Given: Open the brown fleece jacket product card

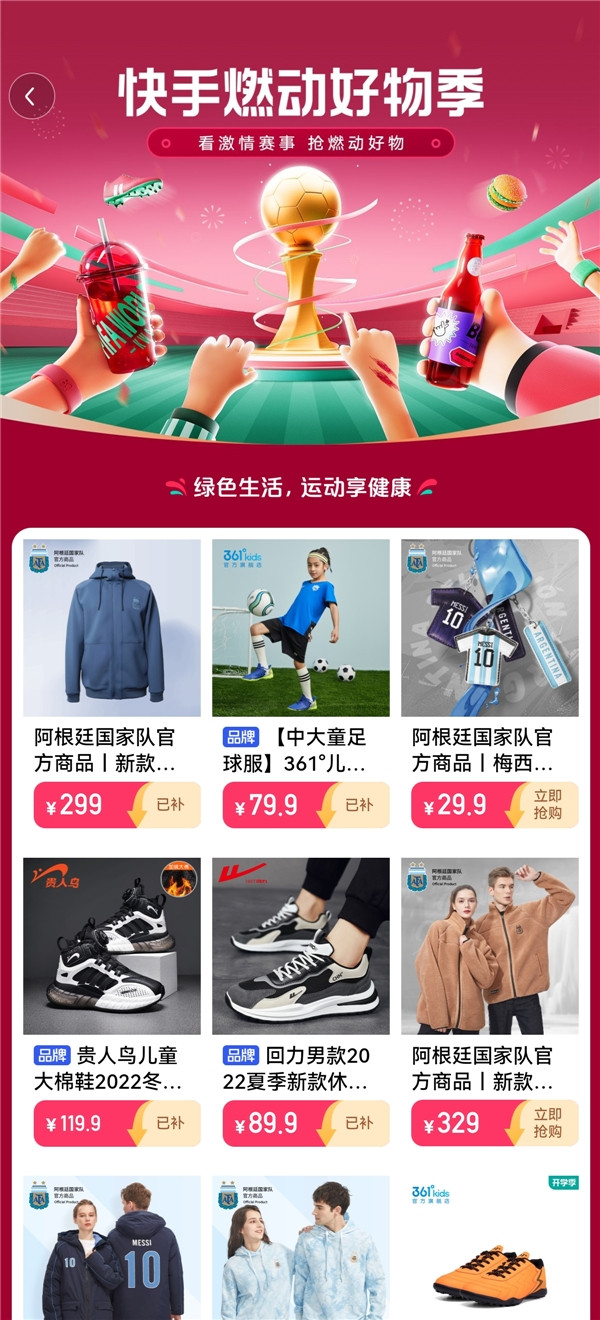Looking at the screenshot, I should tap(490, 946).
